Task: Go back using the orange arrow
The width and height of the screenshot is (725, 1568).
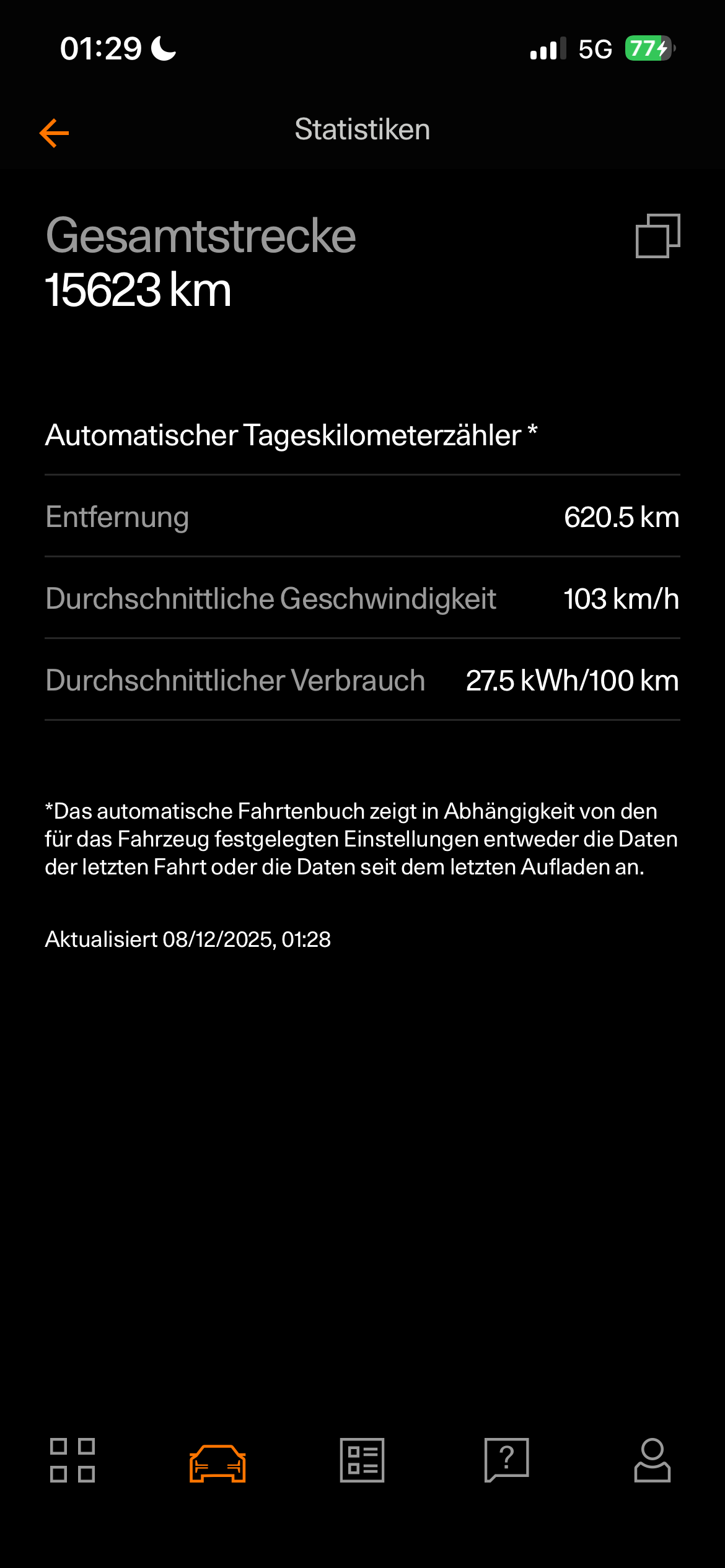Action: [x=54, y=133]
